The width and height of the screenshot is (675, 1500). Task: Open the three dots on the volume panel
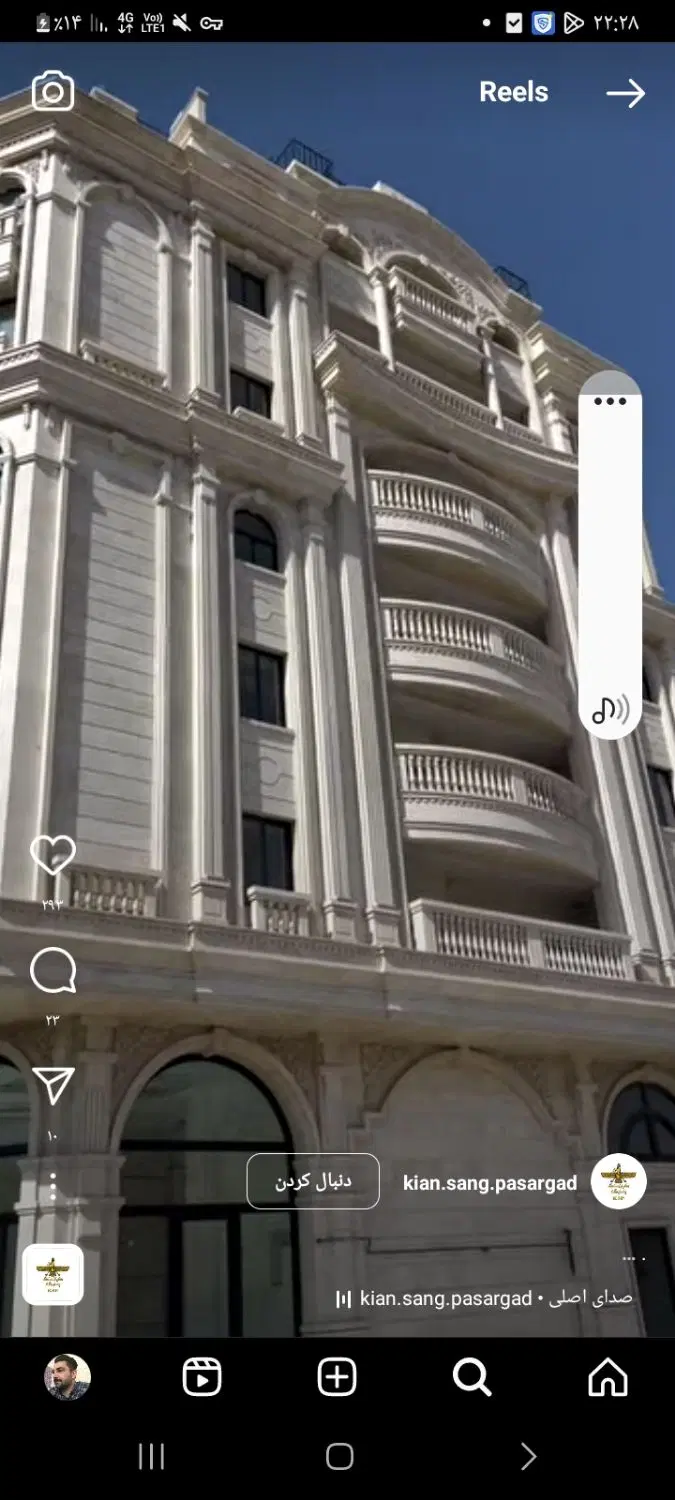[x=610, y=401]
